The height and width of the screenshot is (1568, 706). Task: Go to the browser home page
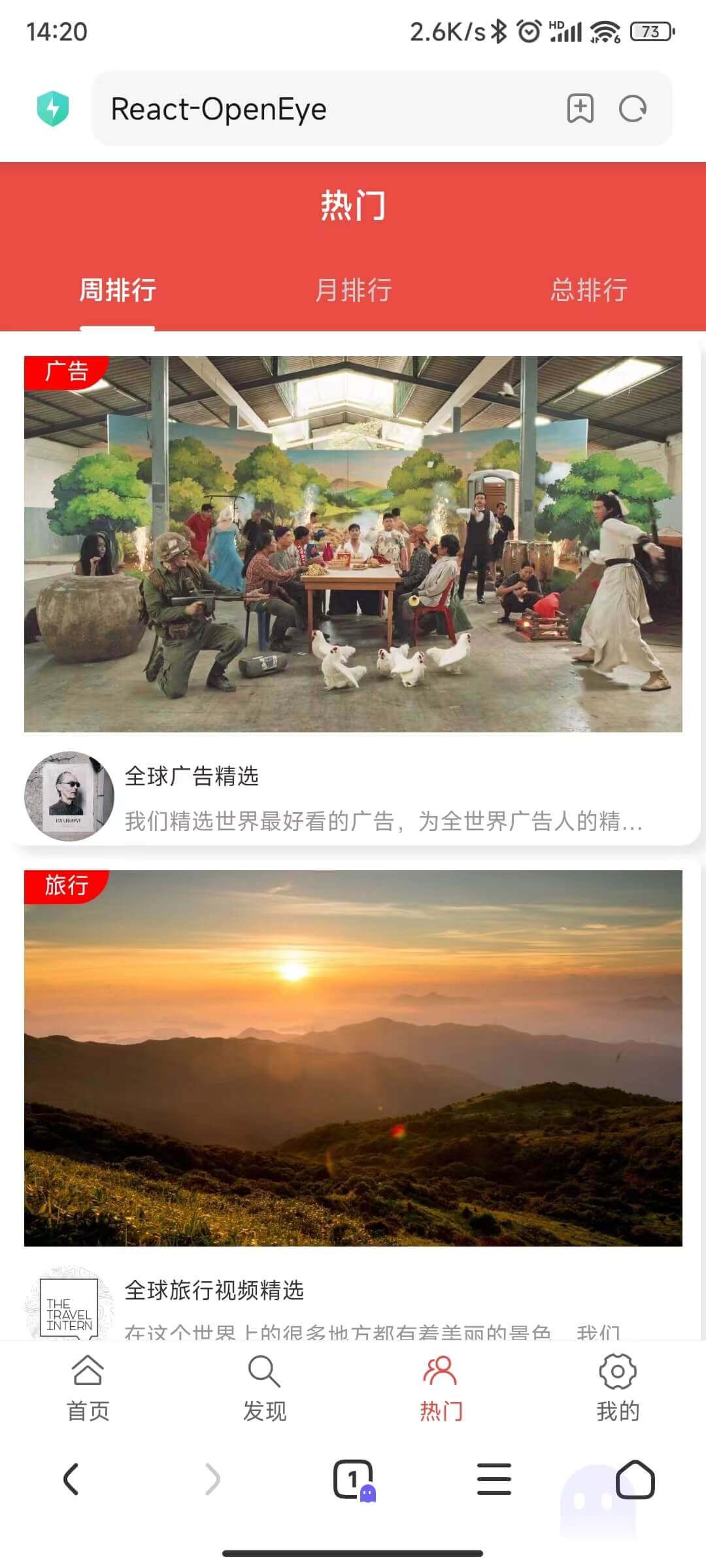coord(635,1479)
